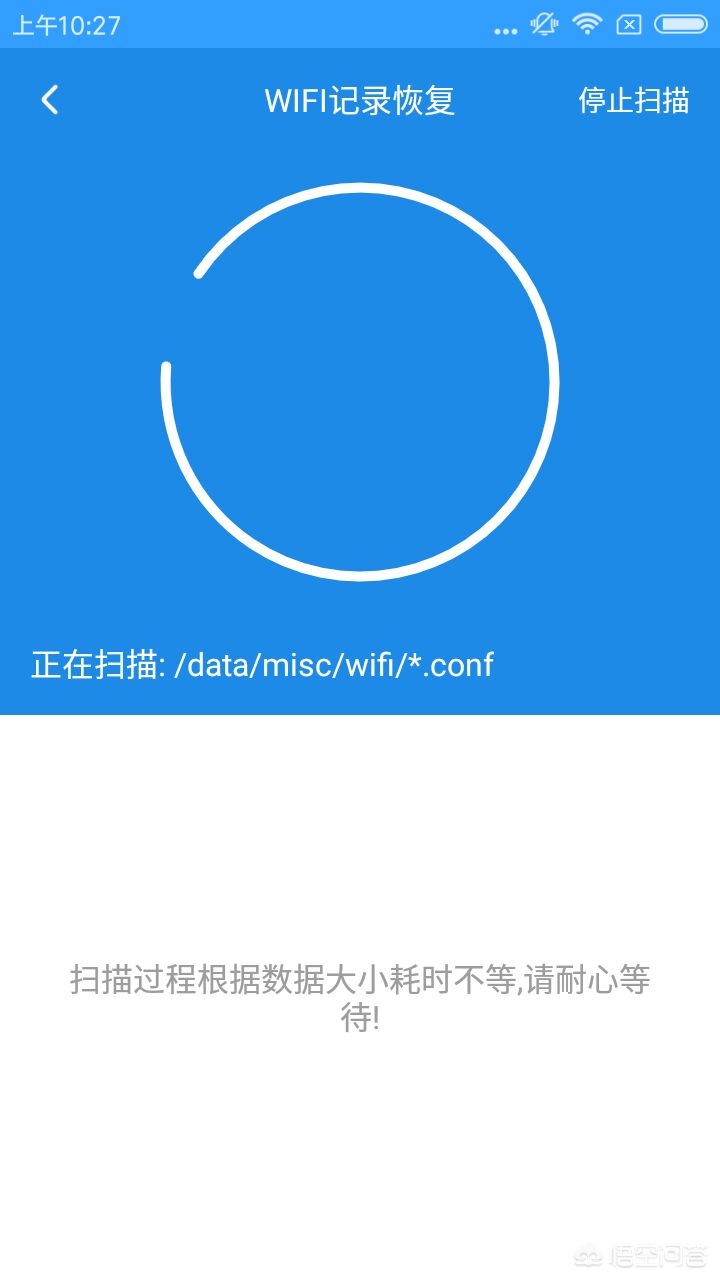This screenshot has height=1280, width=720.
Task: Go back using the top-left arrow
Action: coord(49,100)
